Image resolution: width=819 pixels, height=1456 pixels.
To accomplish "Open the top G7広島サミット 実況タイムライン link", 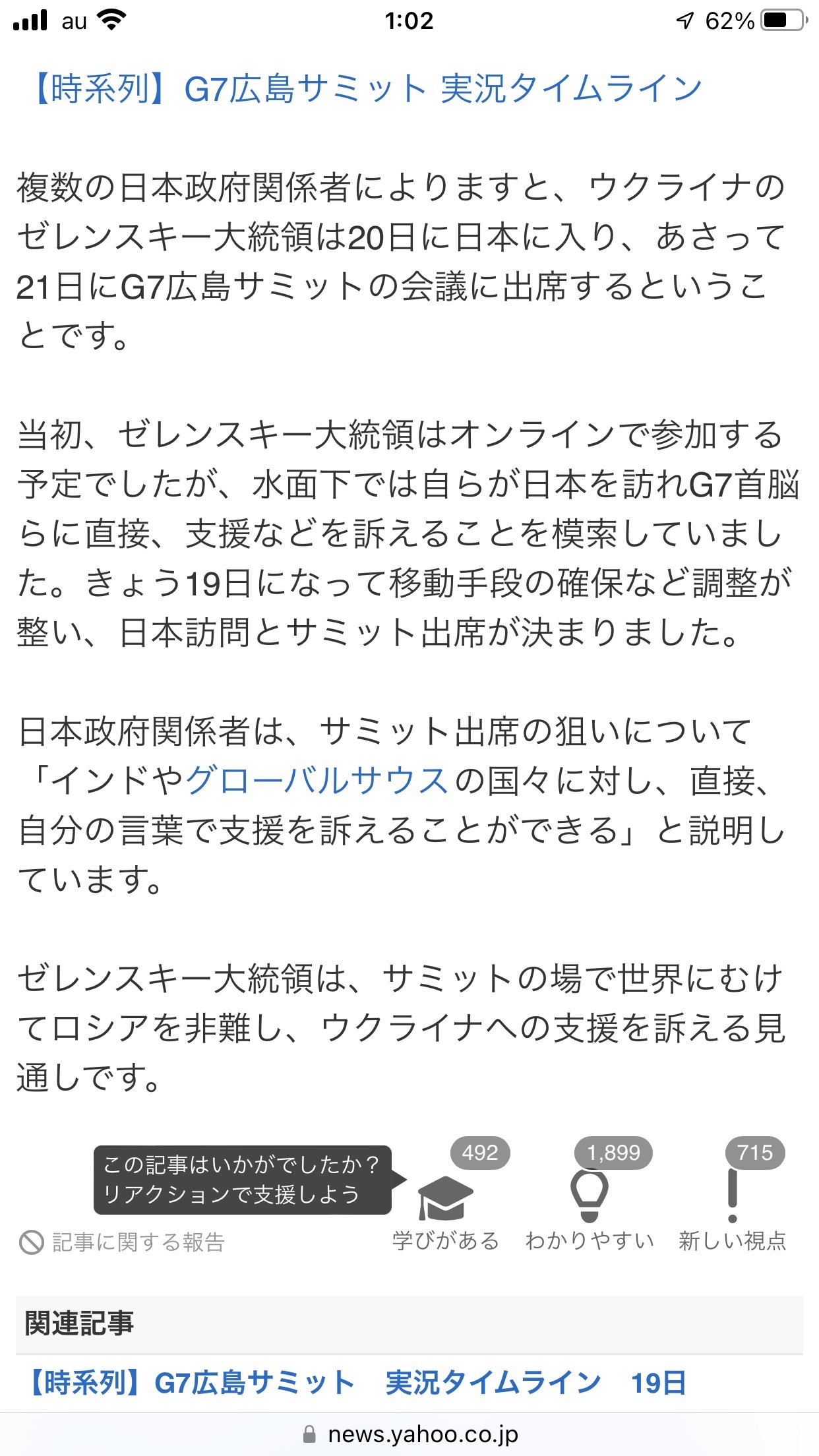I will click(365, 89).
